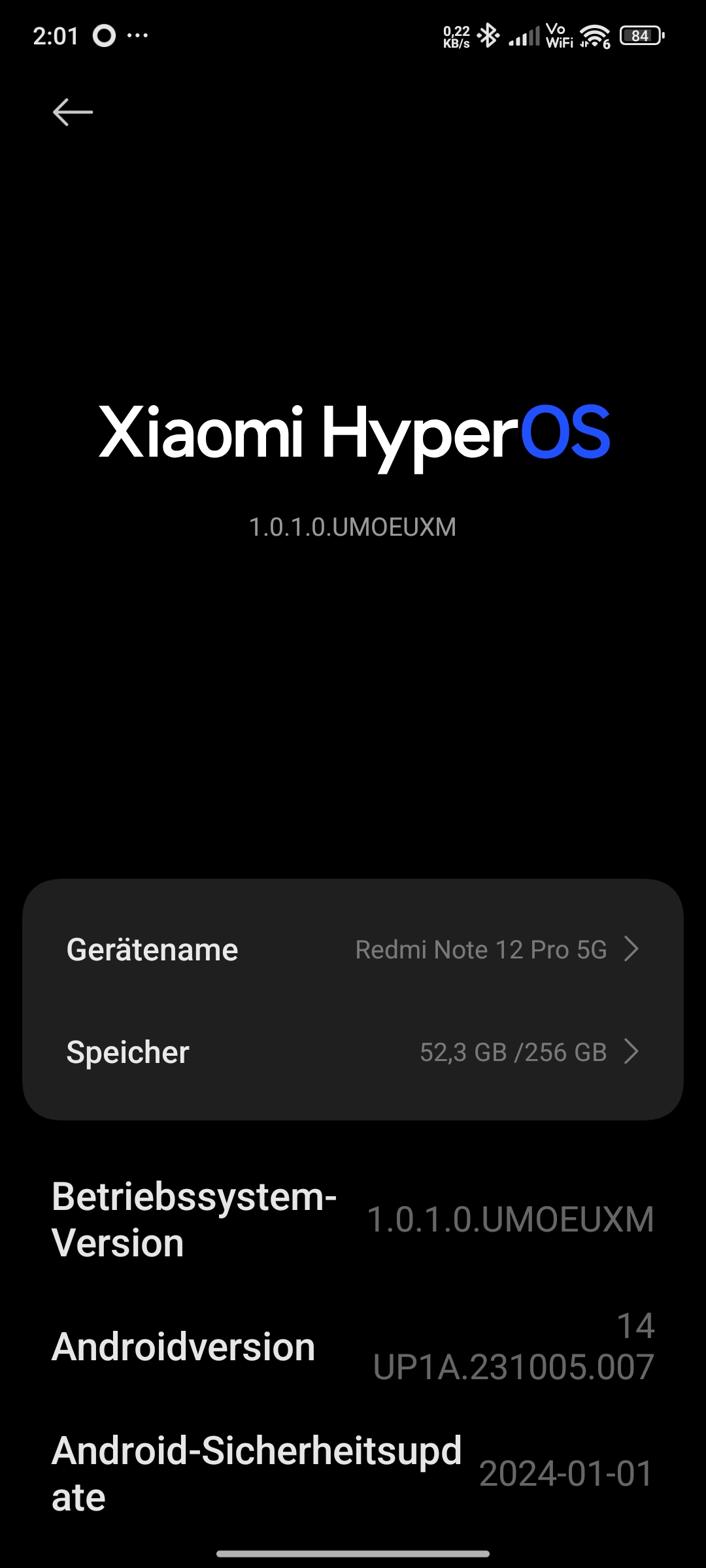Tap the Androidversion row
The width and height of the screenshot is (706, 1568).
click(353, 1347)
